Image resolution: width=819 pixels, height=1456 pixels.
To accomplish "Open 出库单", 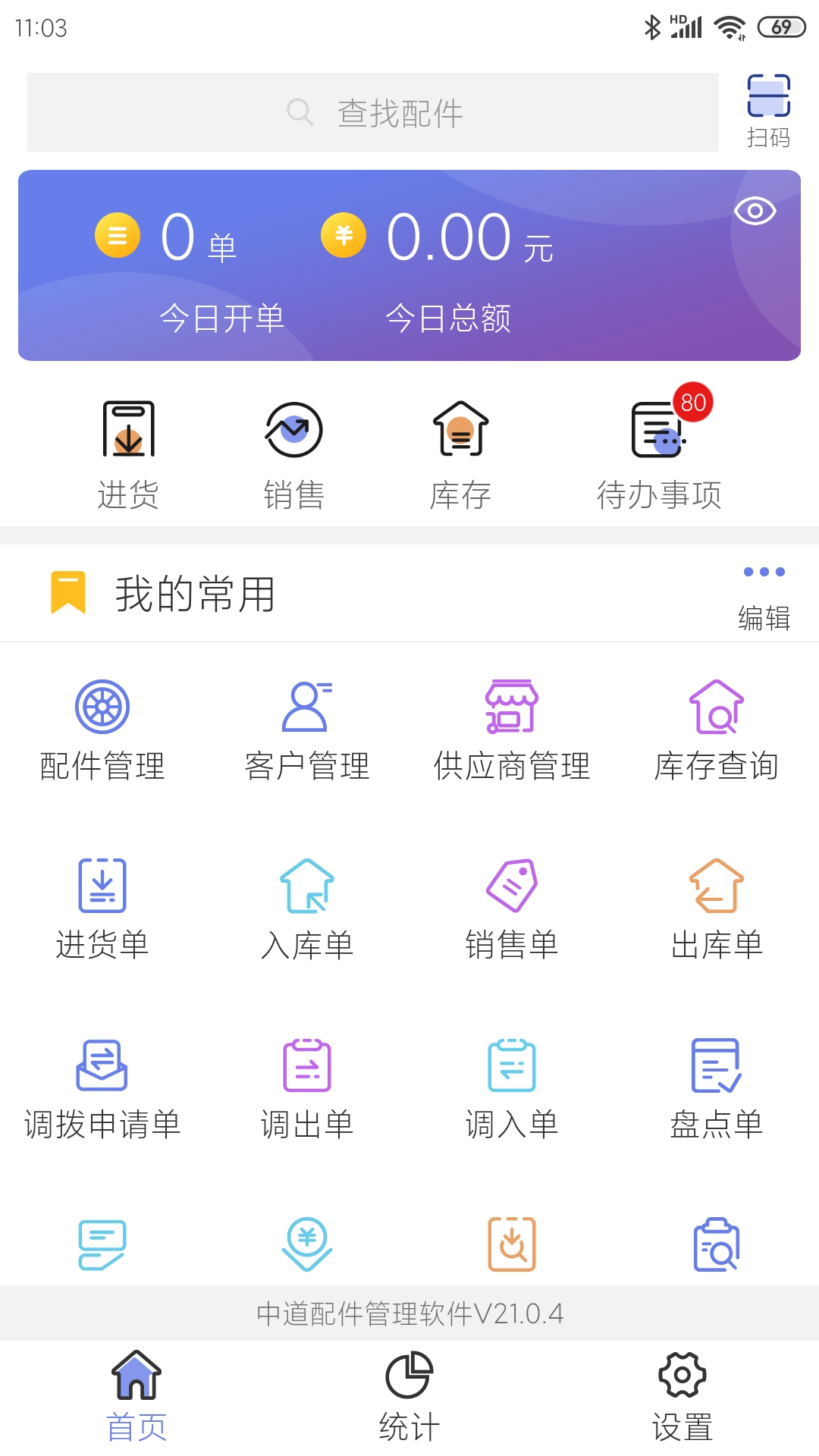I will (x=717, y=910).
